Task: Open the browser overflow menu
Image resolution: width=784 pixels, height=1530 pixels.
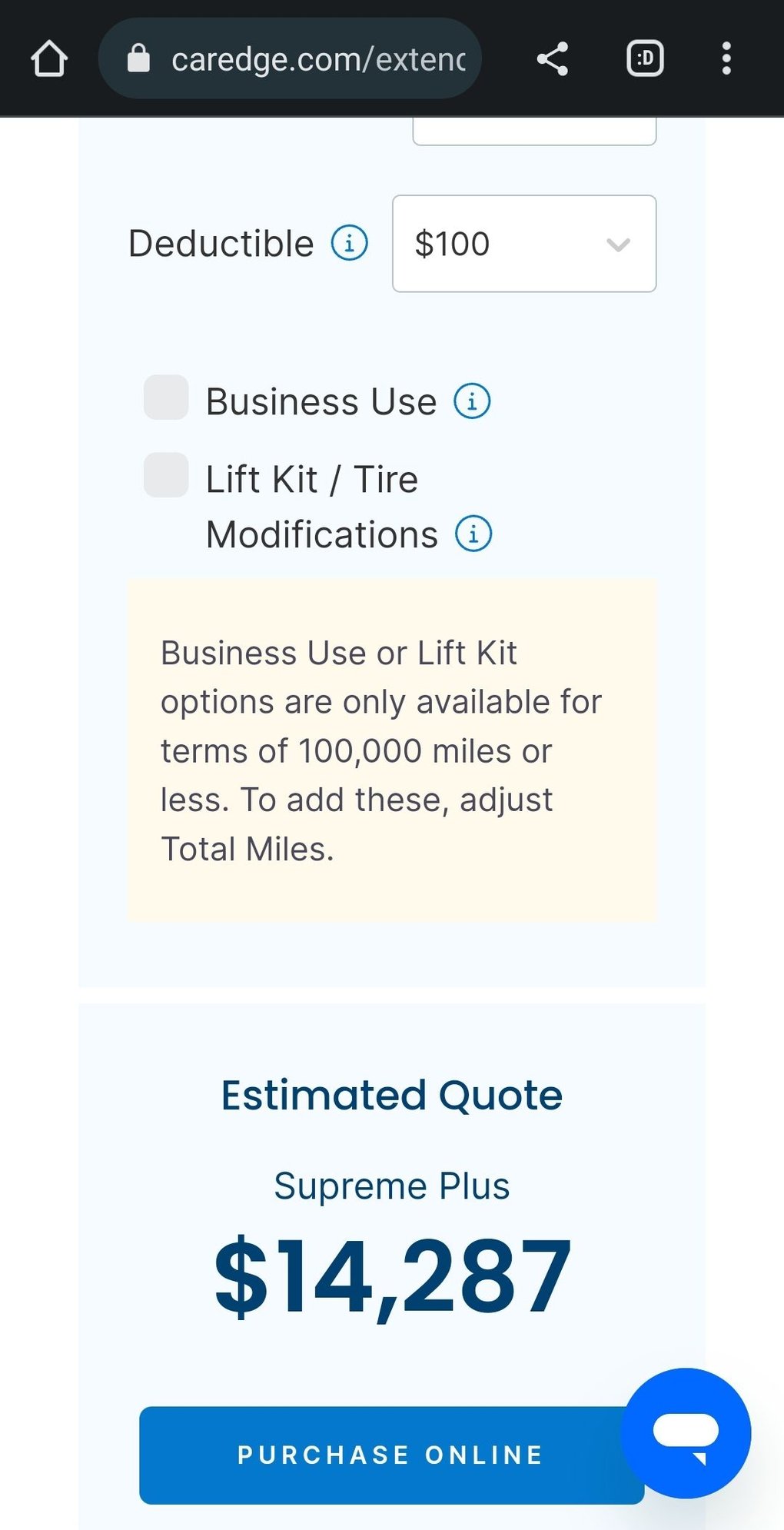Action: pos(726,59)
